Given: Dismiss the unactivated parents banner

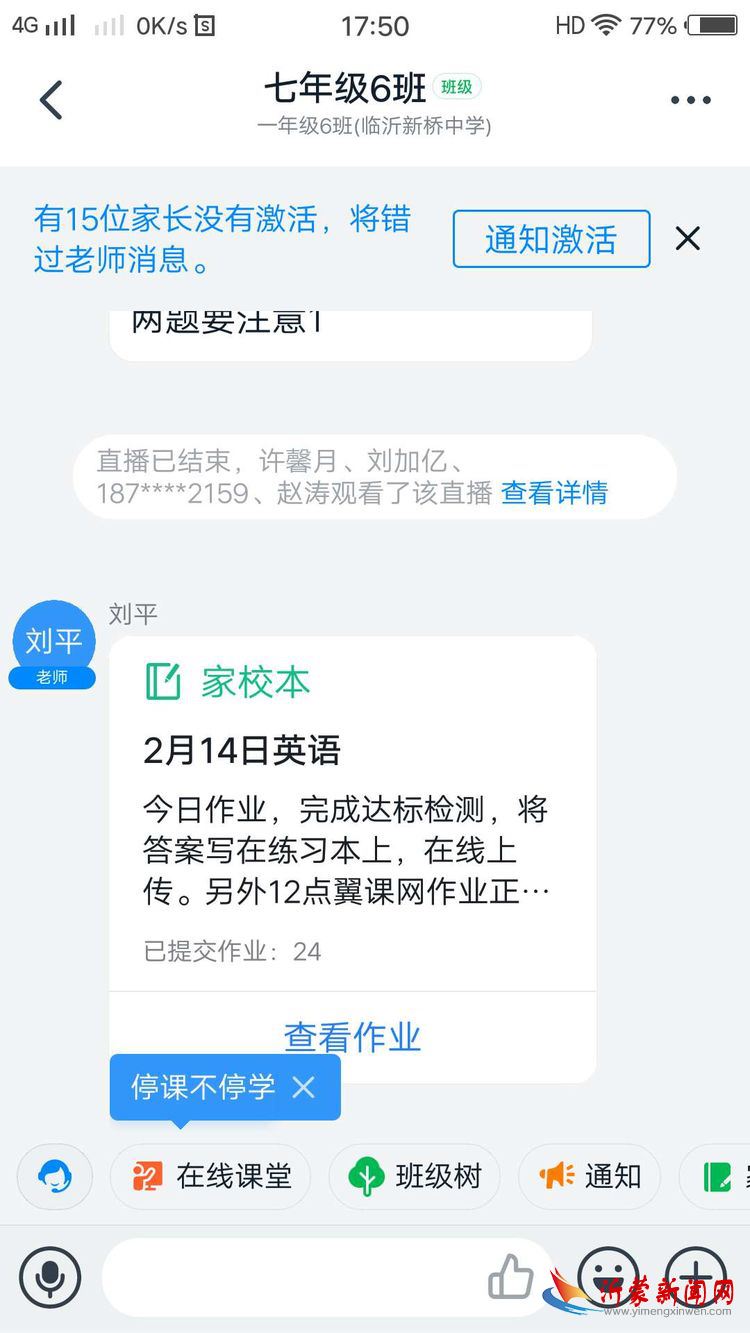Looking at the screenshot, I should 687,238.
